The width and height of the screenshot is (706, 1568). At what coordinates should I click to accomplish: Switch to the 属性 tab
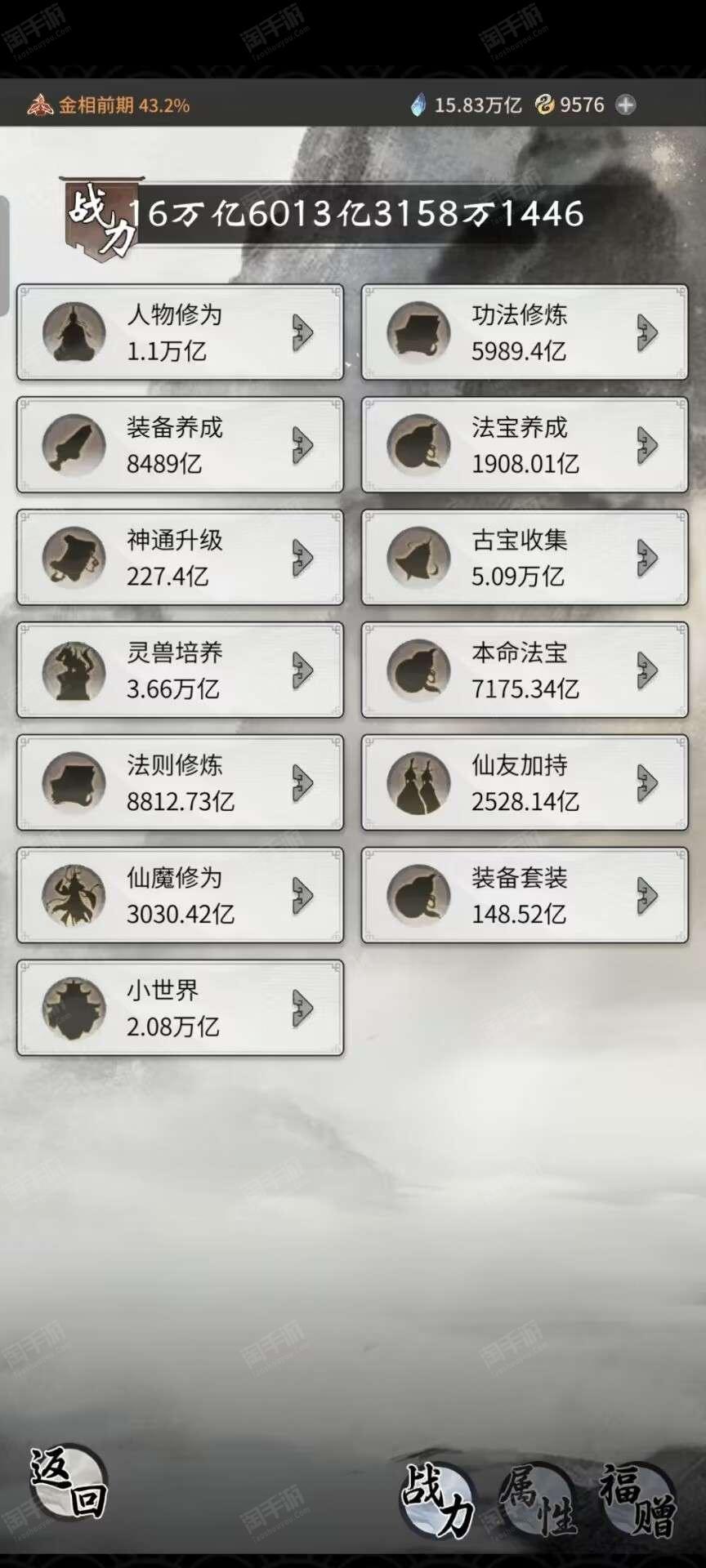538,1501
